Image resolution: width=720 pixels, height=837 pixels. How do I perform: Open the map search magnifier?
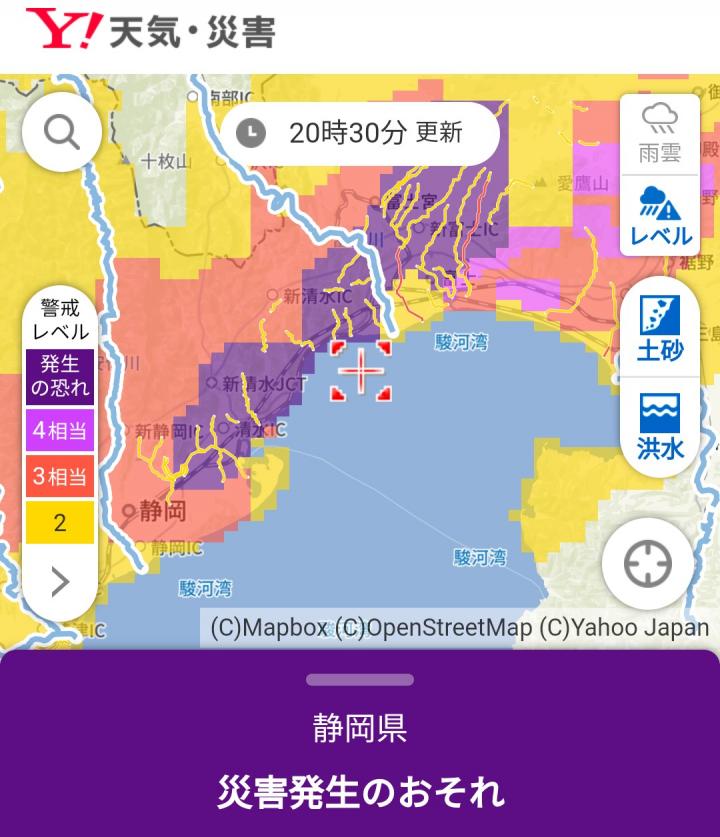tap(62, 132)
